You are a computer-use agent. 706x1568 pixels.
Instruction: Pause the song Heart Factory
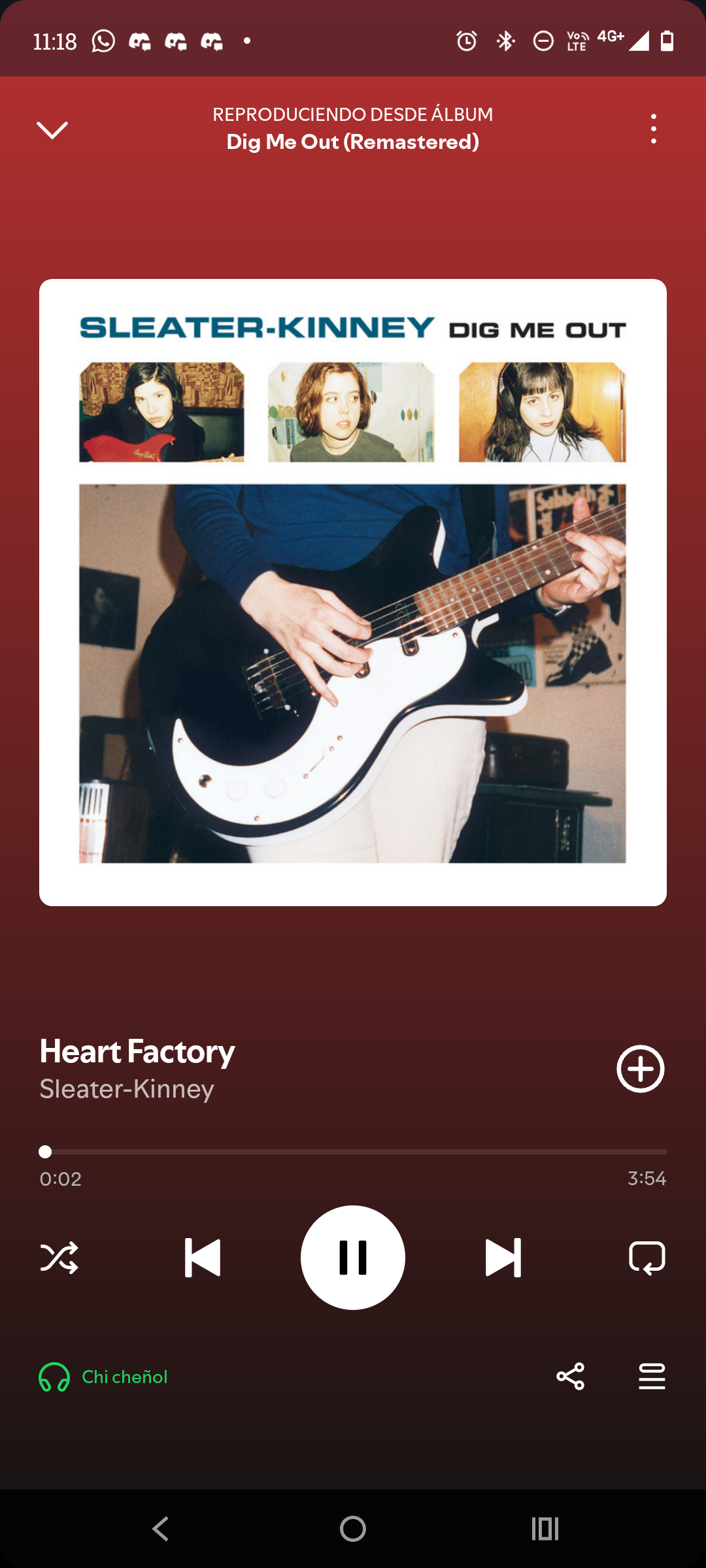[353, 1258]
